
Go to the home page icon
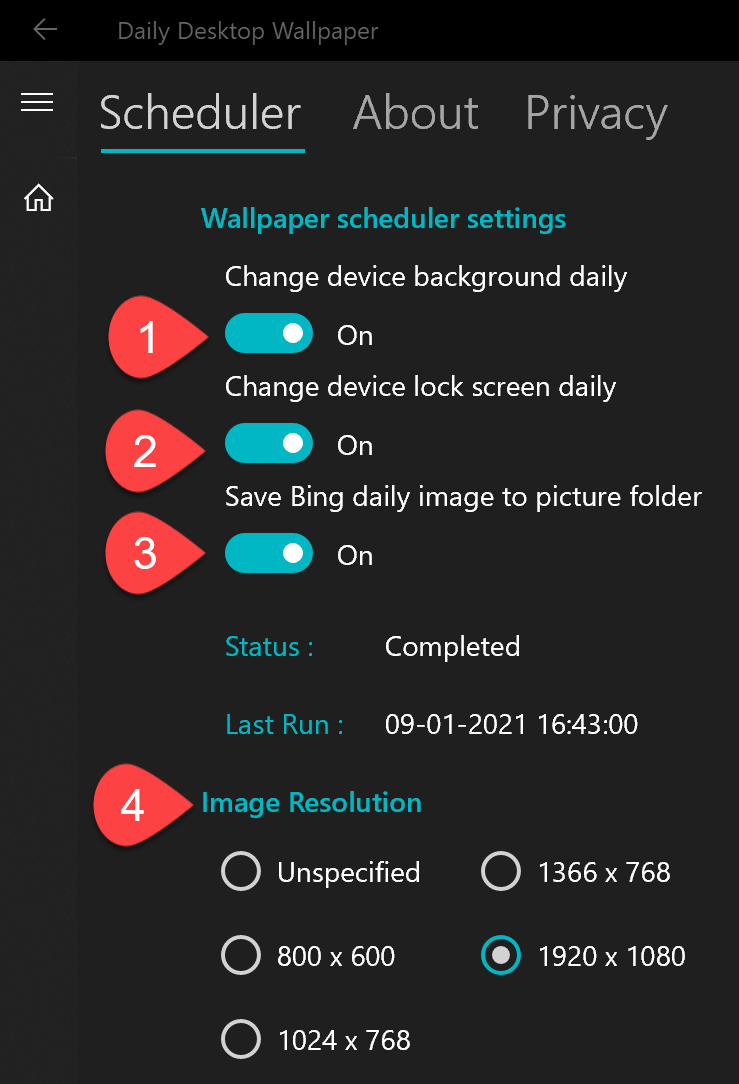[38, 198]
